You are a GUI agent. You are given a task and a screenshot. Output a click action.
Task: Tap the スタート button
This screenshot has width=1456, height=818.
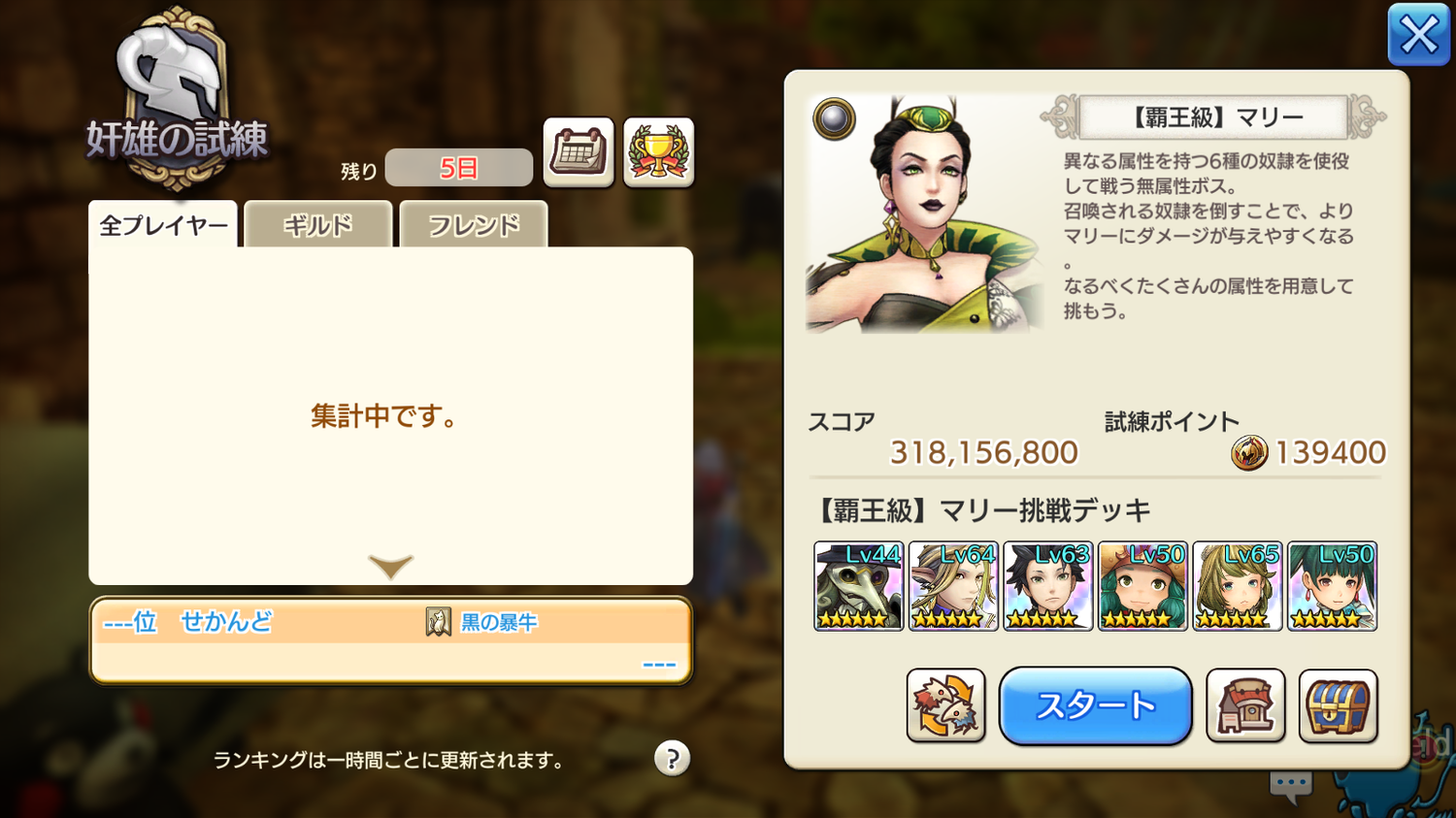[x=1095, y=705]
